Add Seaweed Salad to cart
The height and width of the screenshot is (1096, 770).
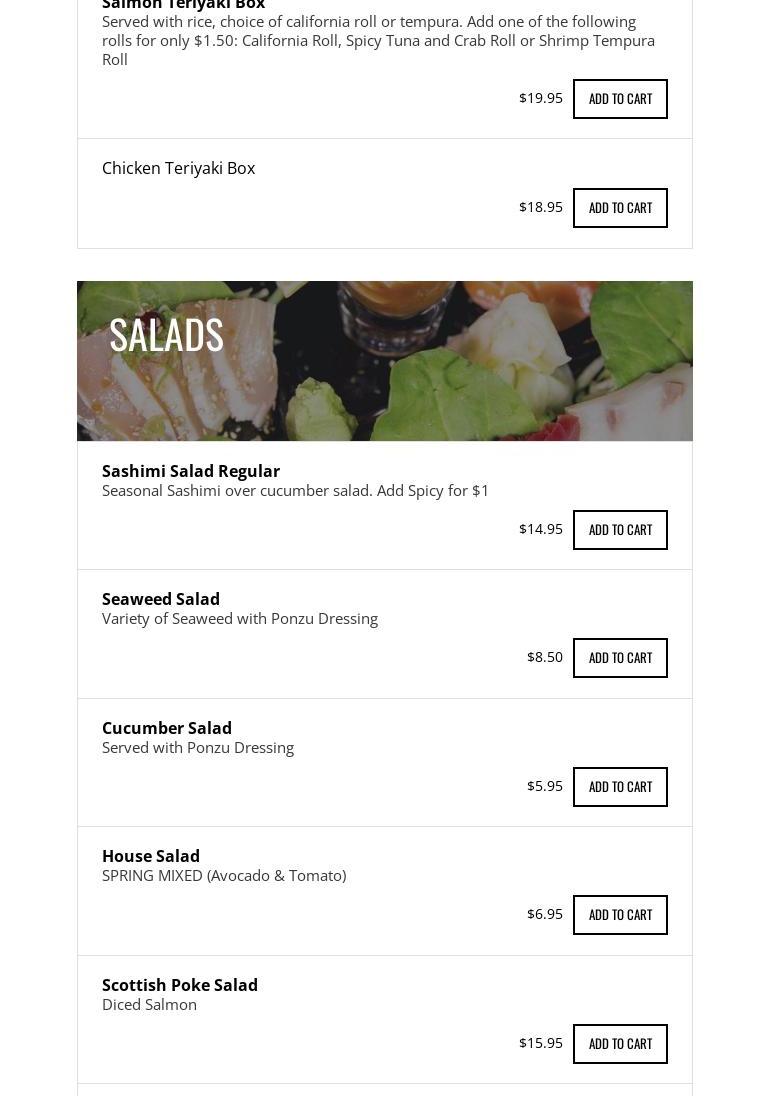(x=620, y=658)
